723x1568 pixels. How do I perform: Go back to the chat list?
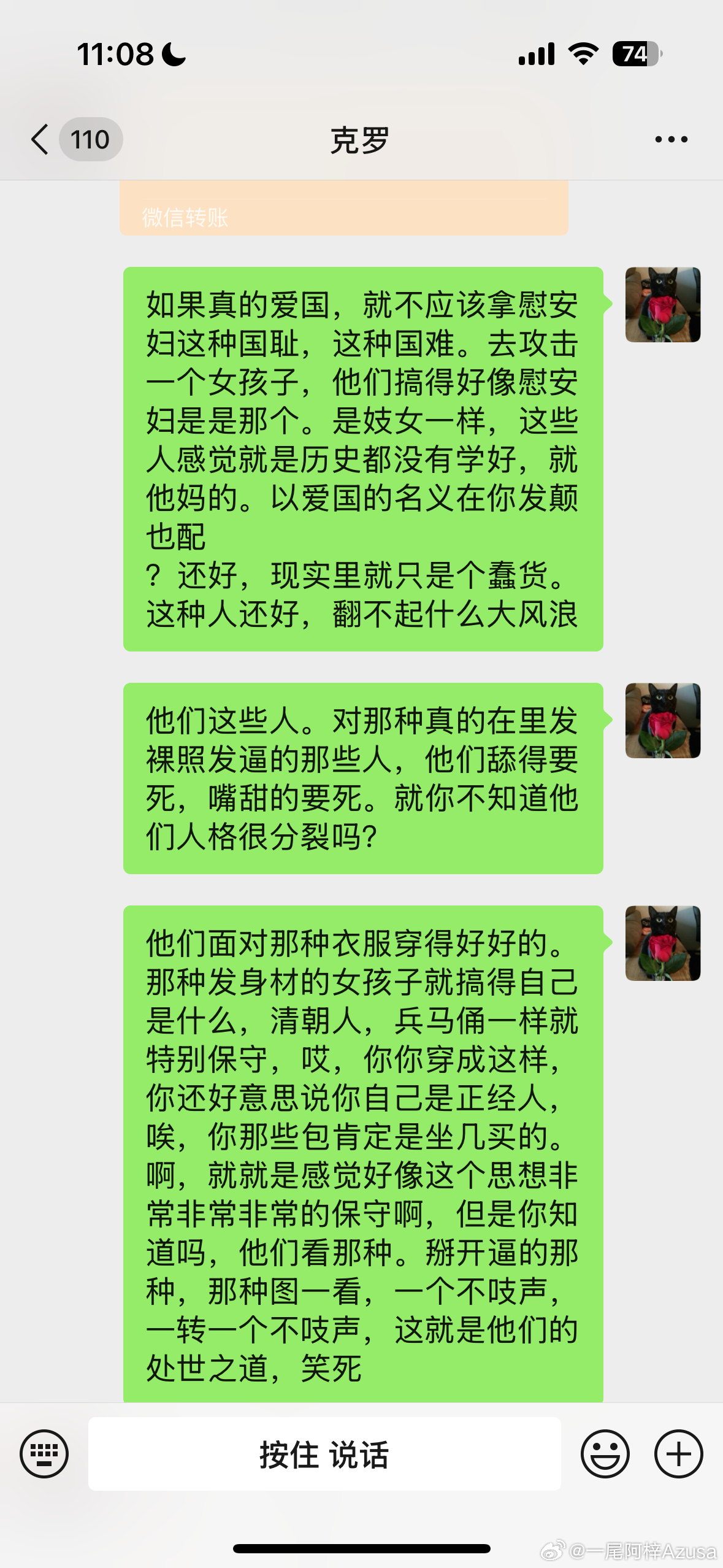(x=40, y=139)
